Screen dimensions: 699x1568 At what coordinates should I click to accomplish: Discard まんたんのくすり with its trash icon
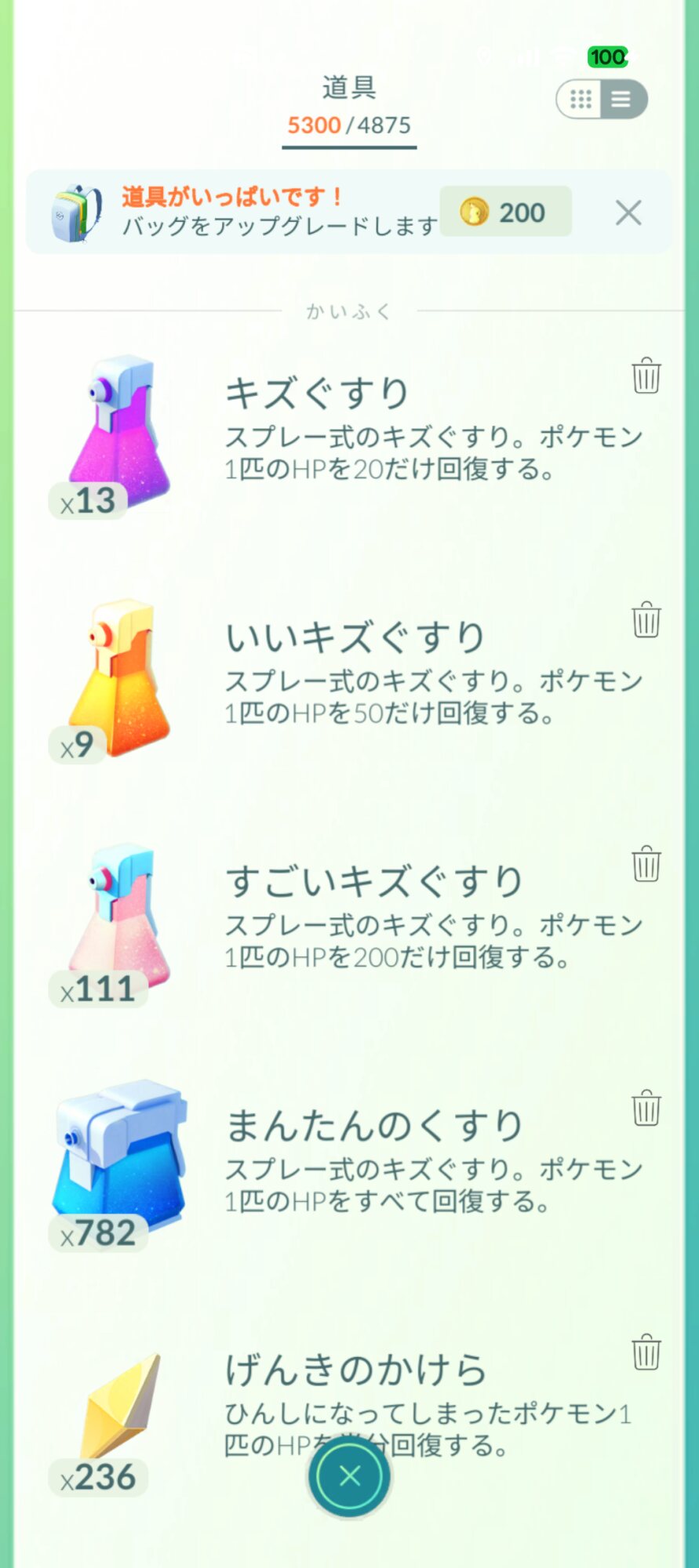[x=646, y=1108]
